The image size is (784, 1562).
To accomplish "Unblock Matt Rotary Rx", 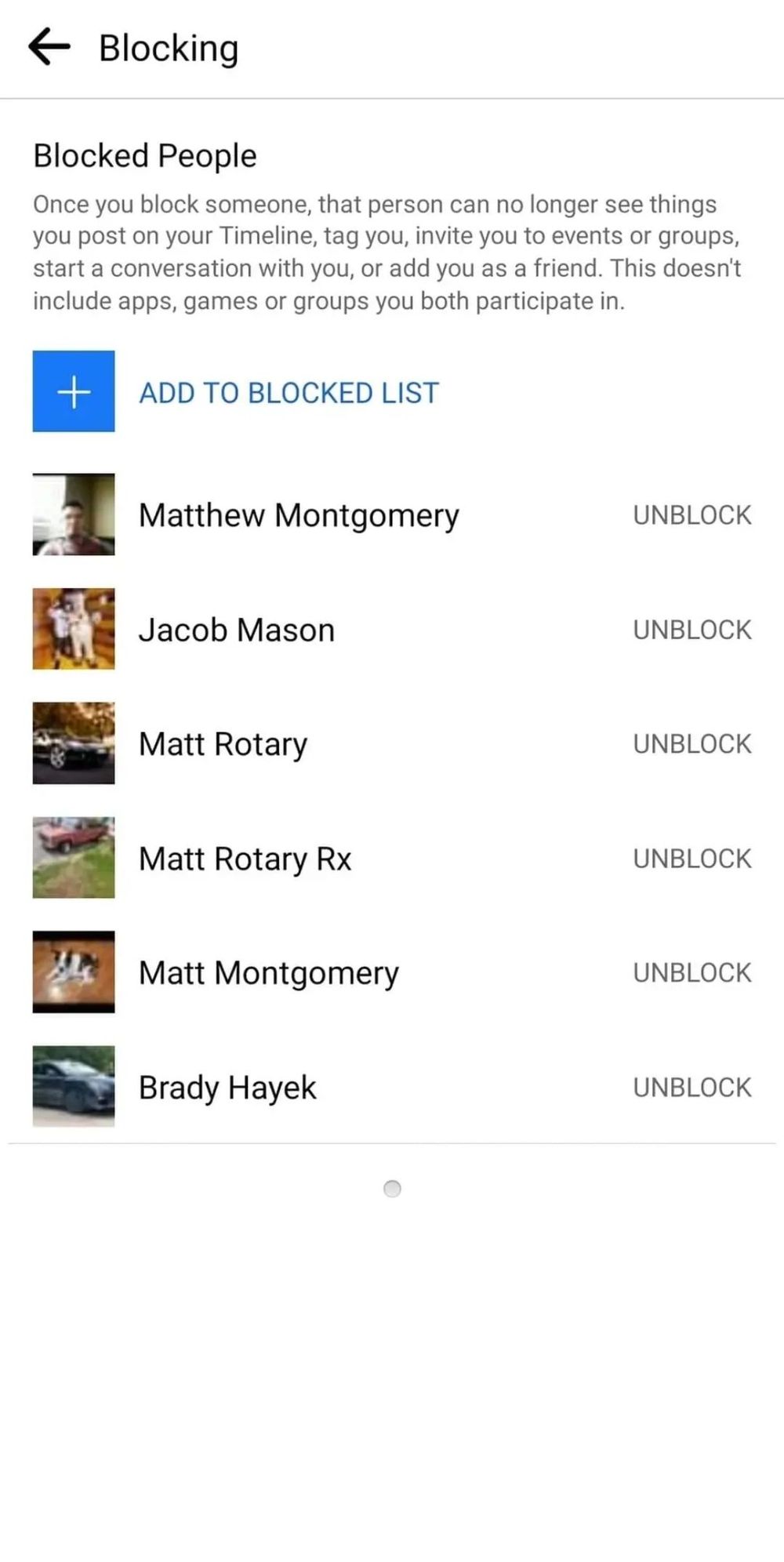I will point(691,859).
